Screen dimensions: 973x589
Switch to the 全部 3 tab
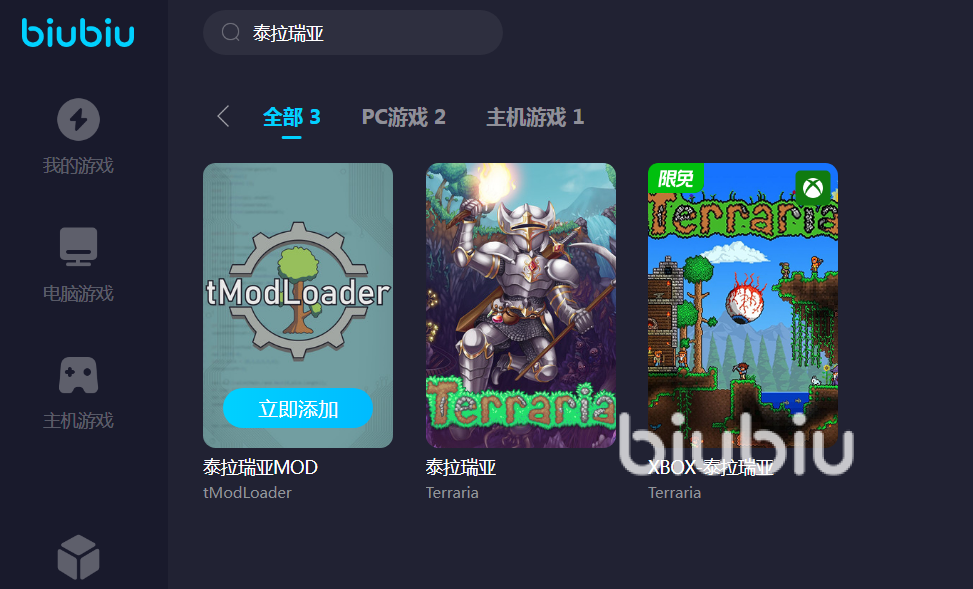tap(291, 117)
